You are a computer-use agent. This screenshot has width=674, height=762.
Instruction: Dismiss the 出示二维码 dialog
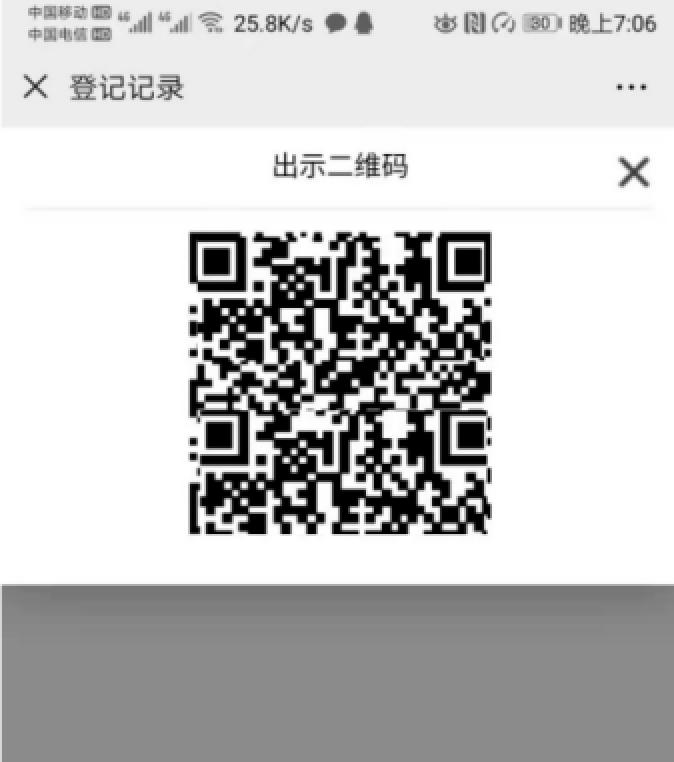coord(634,173)
